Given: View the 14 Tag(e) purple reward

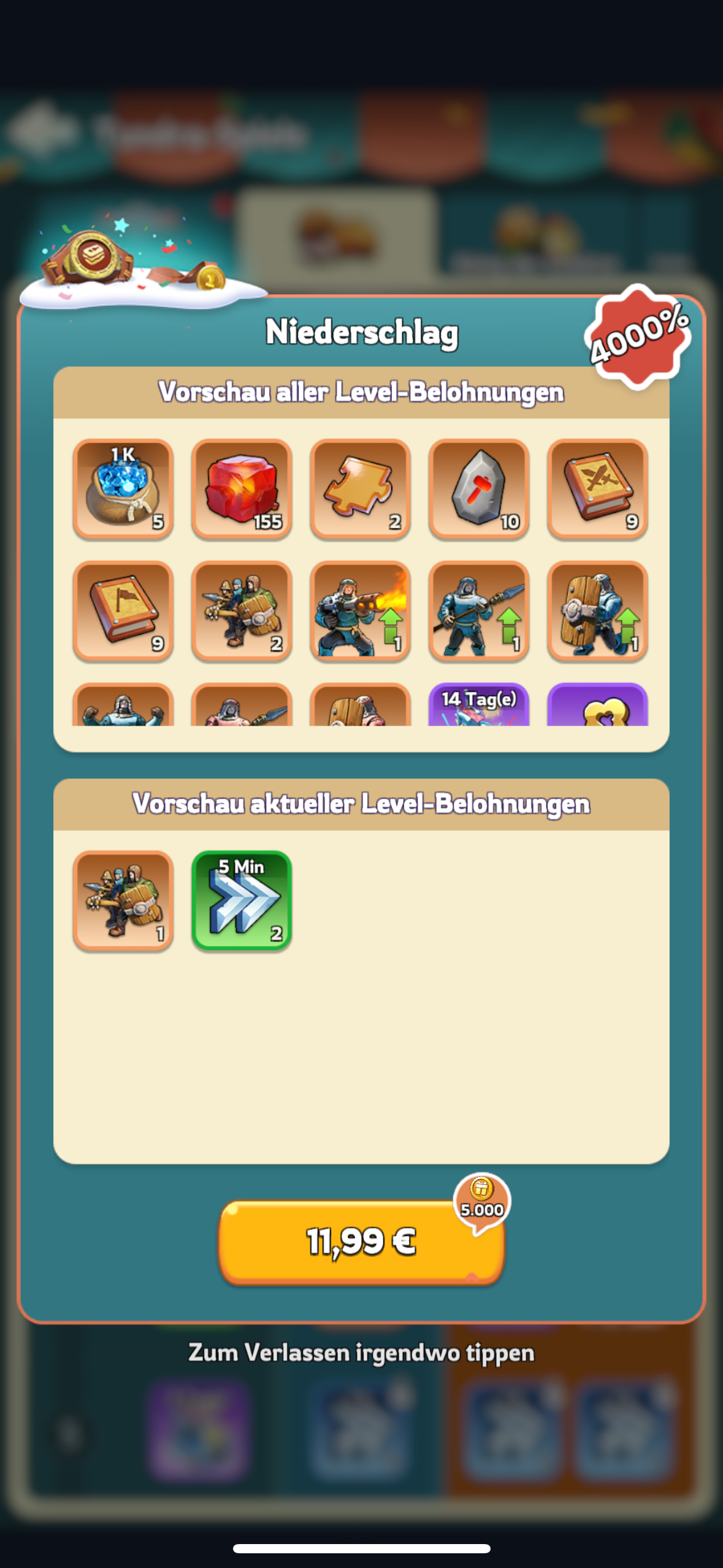Looking at the screenshot, I should 478,705.
